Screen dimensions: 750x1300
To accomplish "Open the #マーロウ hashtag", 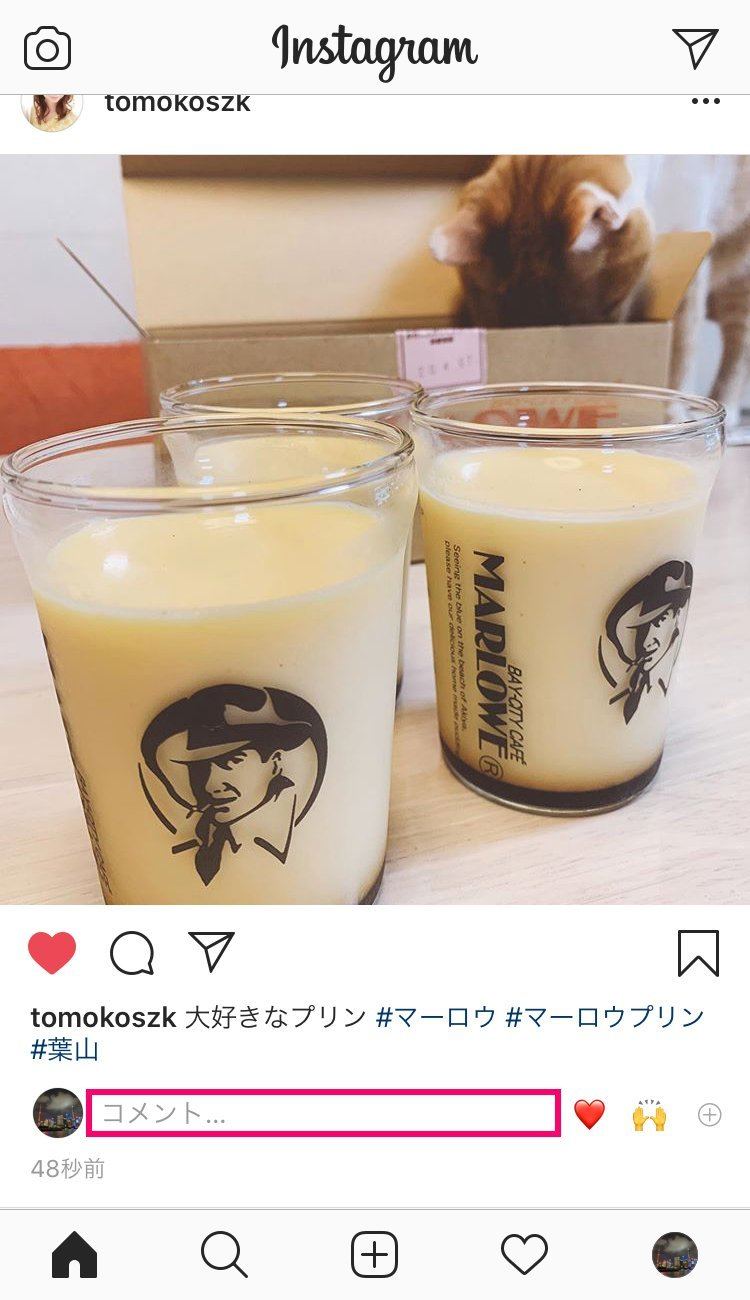I will pos(436,1017).
